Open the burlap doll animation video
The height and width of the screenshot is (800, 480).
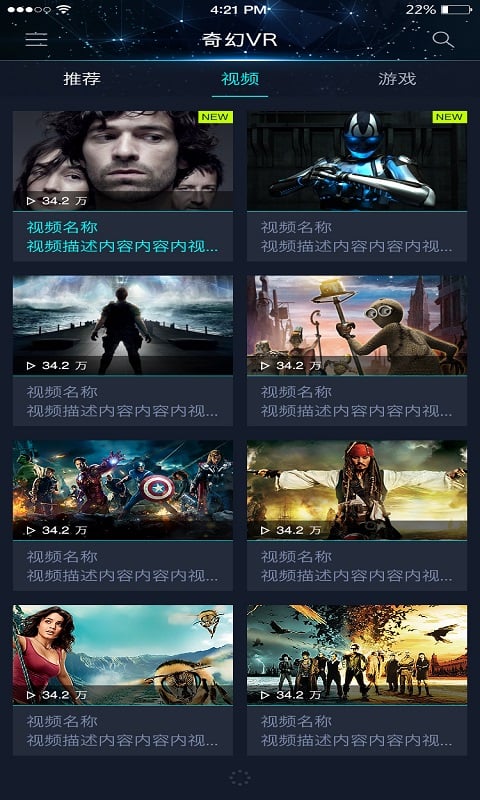coord(357,351)
